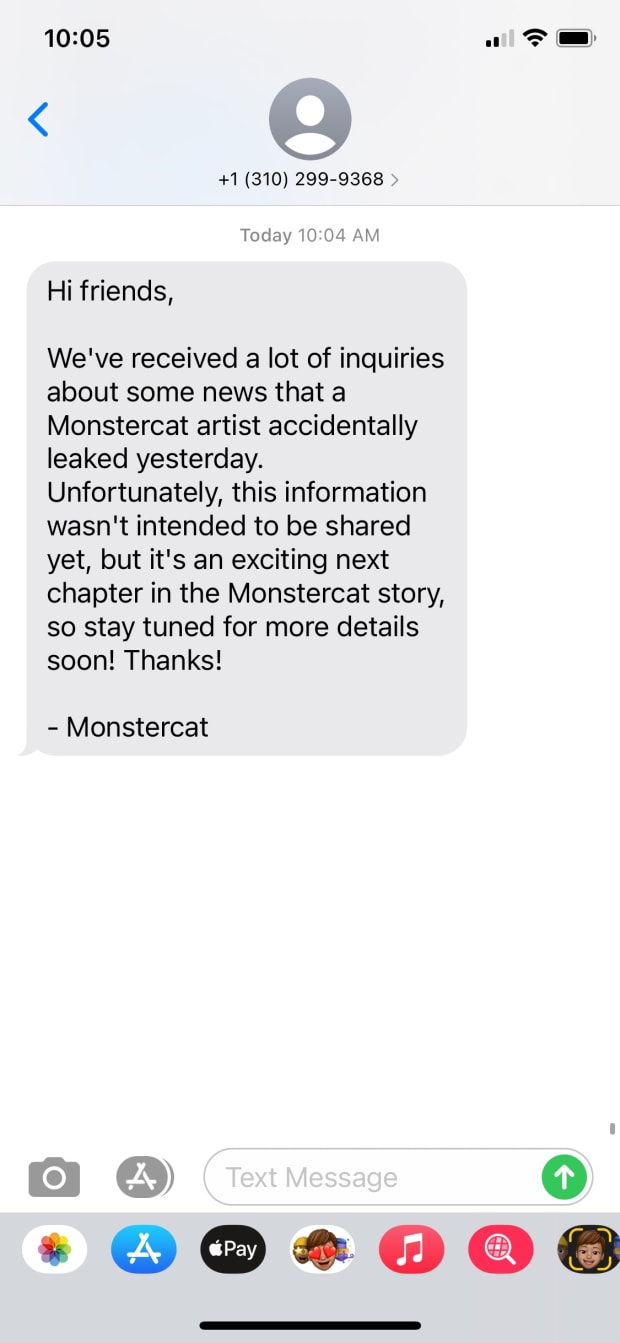Viewport: 620px width, 1343px height.
Task: Open the Music app in app strip
Action: coord(411,1249)
